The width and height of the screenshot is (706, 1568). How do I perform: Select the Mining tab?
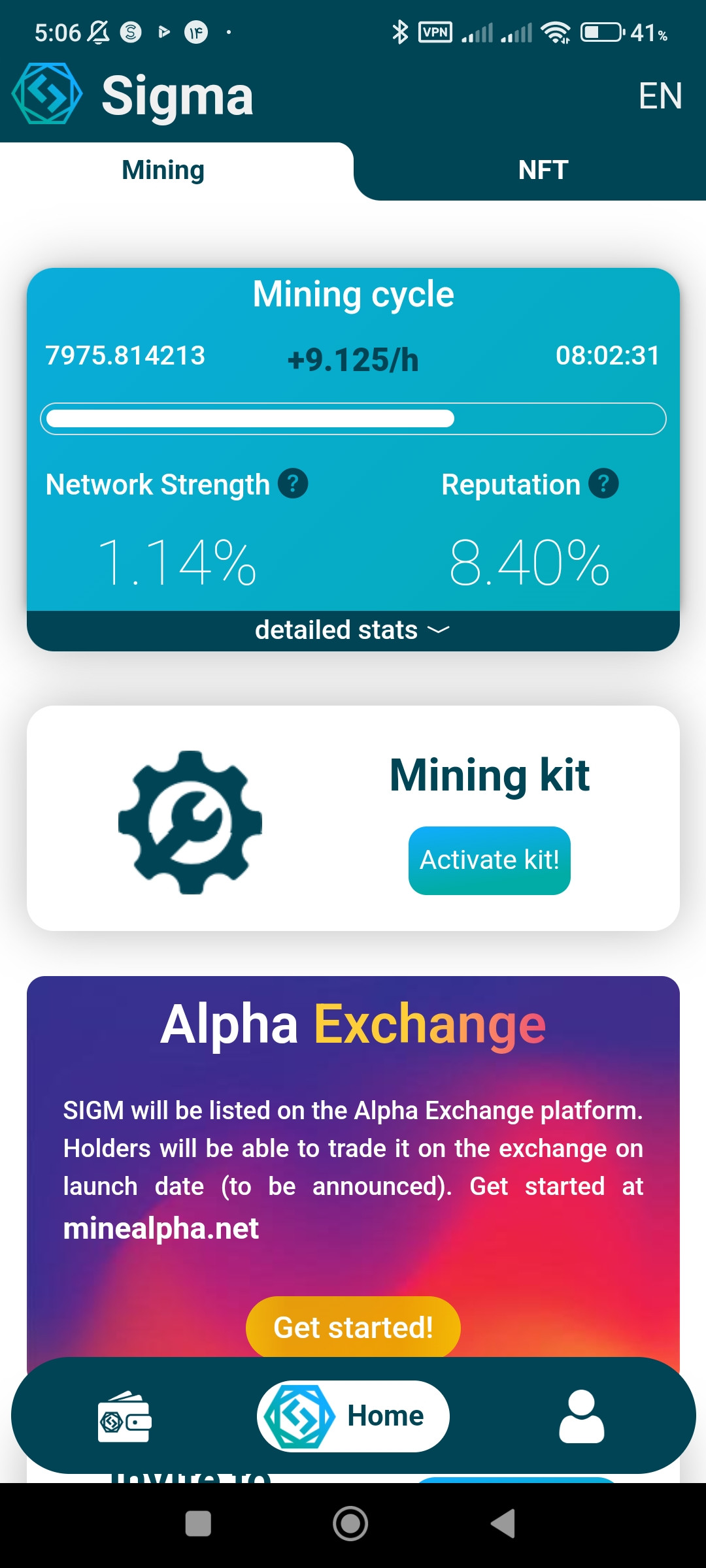163,171
